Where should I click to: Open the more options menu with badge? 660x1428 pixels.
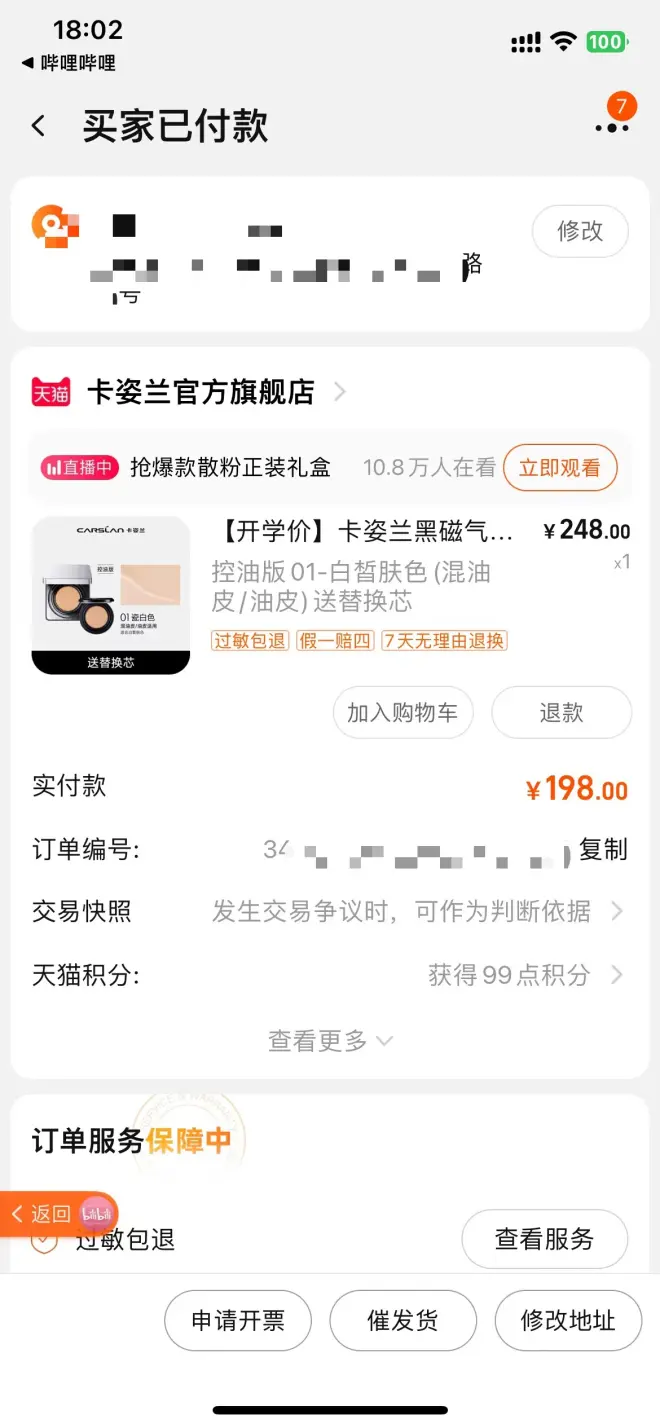click(x=612, y=126)
